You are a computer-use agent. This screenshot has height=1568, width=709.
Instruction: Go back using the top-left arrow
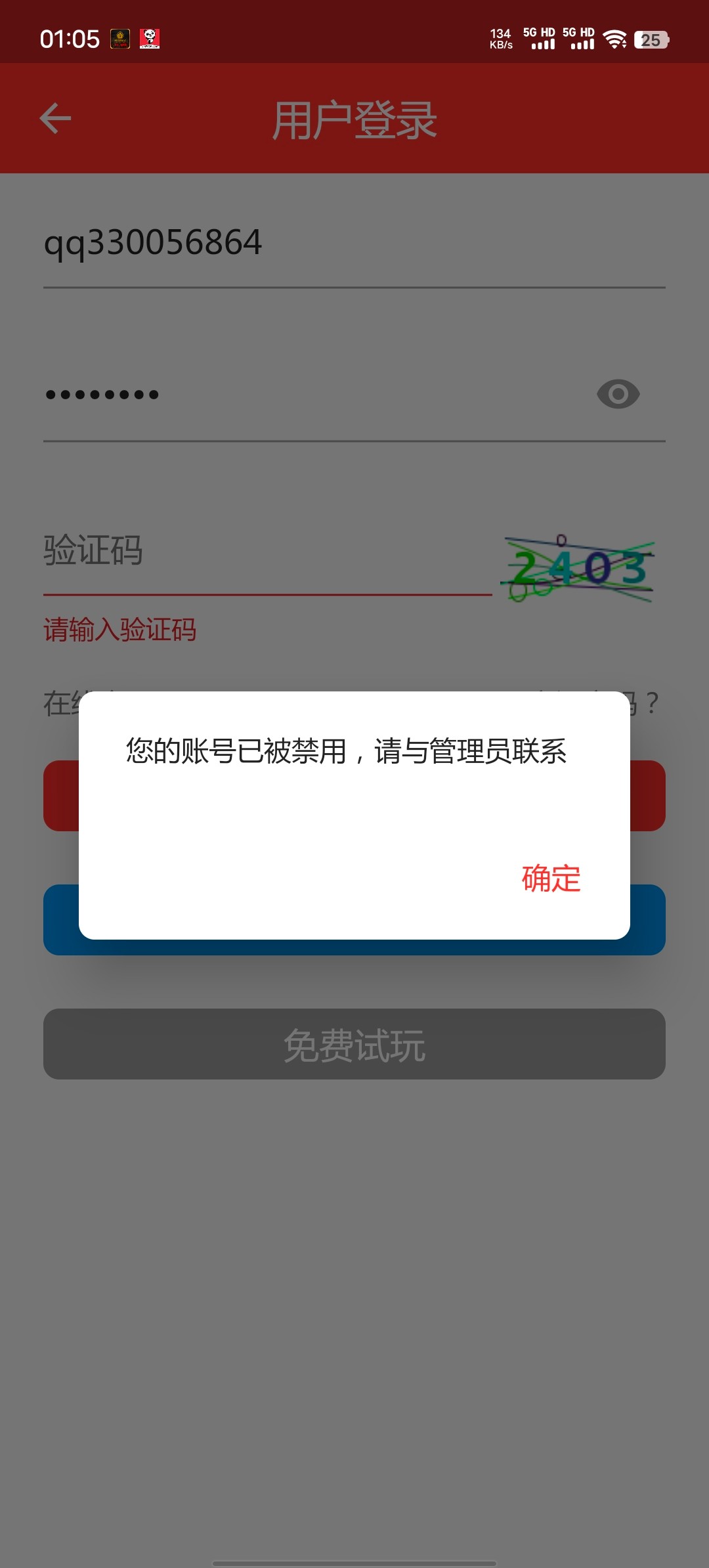(55, 119)
